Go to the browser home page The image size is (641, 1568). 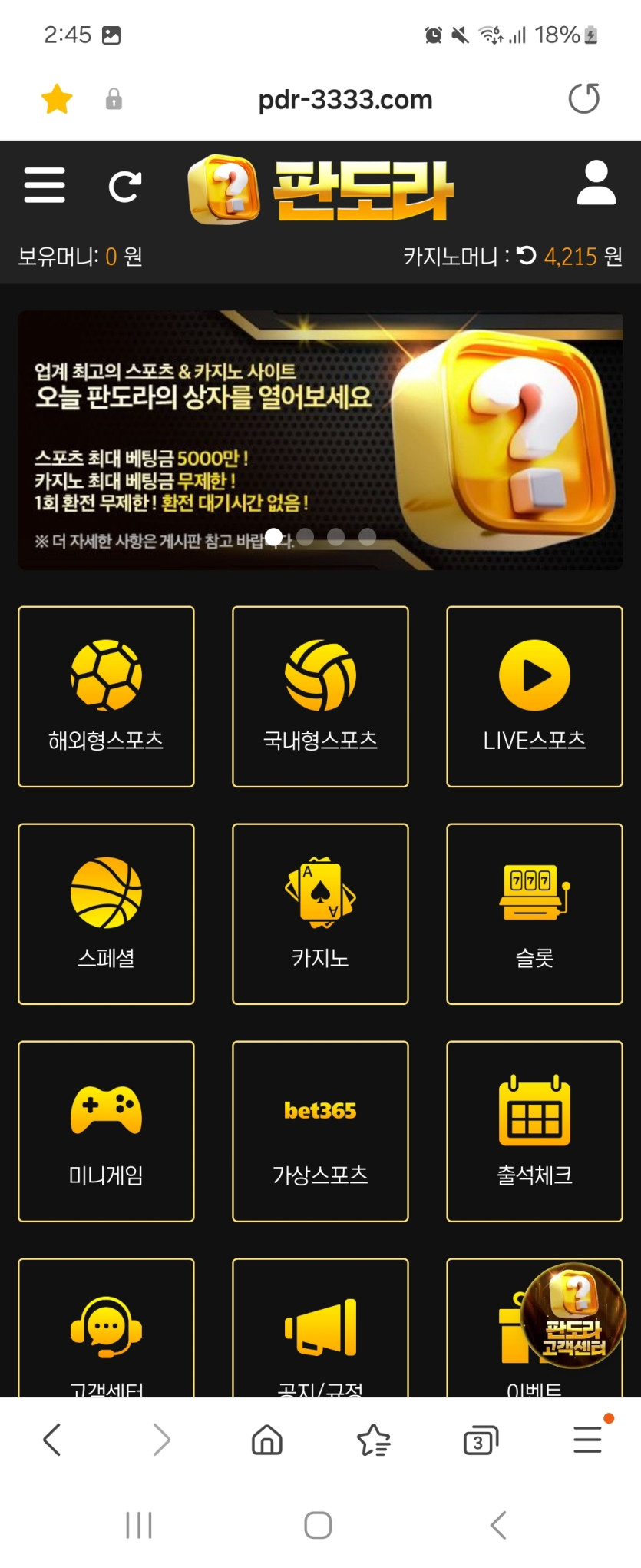[267, 1440]
